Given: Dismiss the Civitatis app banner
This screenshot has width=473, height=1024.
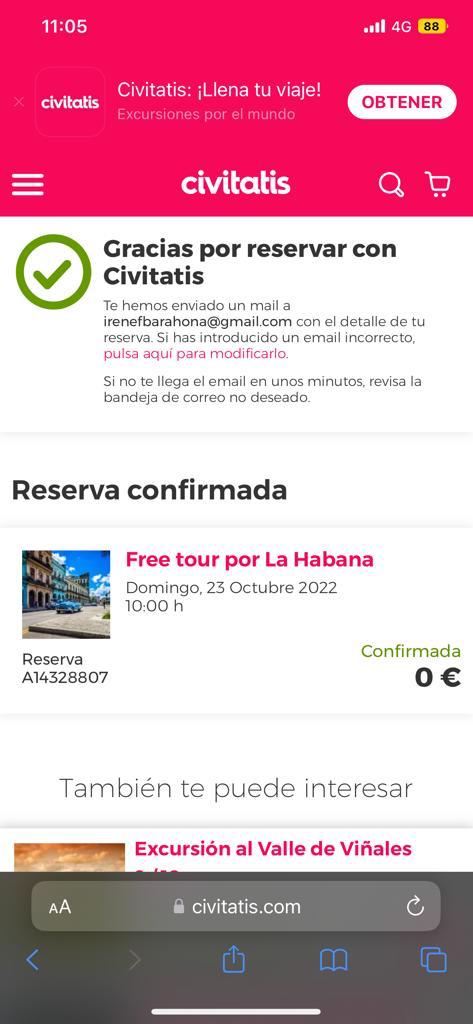Looking at the screenshot, I should [19, 102].
